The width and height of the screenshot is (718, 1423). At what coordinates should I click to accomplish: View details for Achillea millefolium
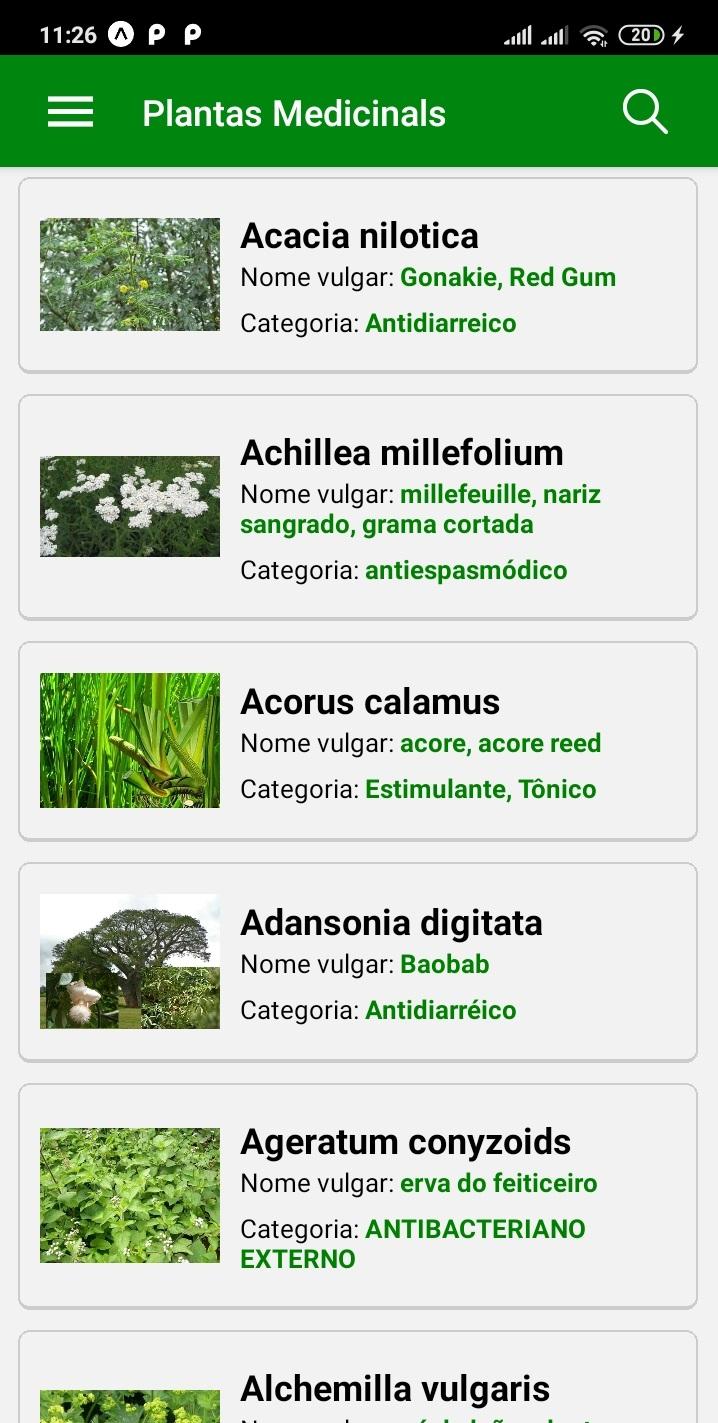(358, 507)
